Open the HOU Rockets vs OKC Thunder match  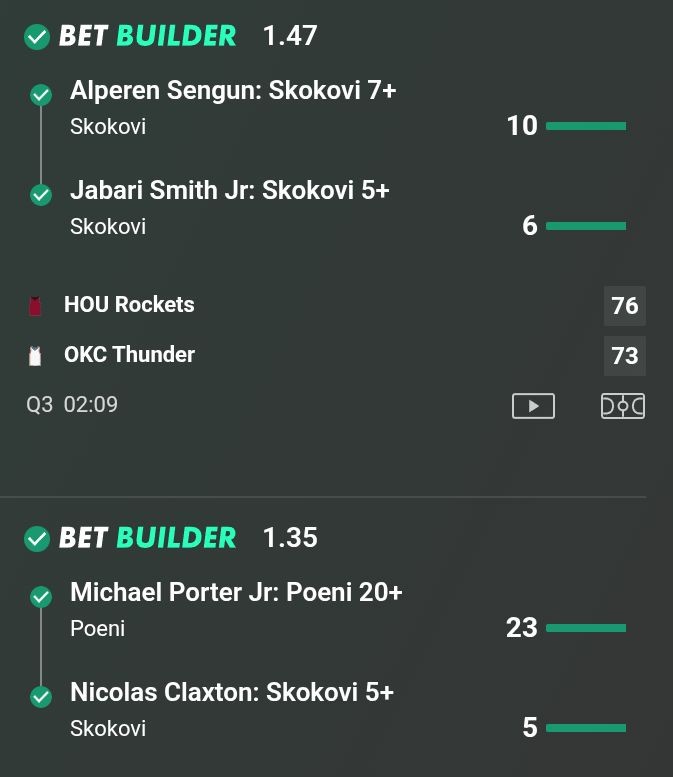(x=130, y=329)
